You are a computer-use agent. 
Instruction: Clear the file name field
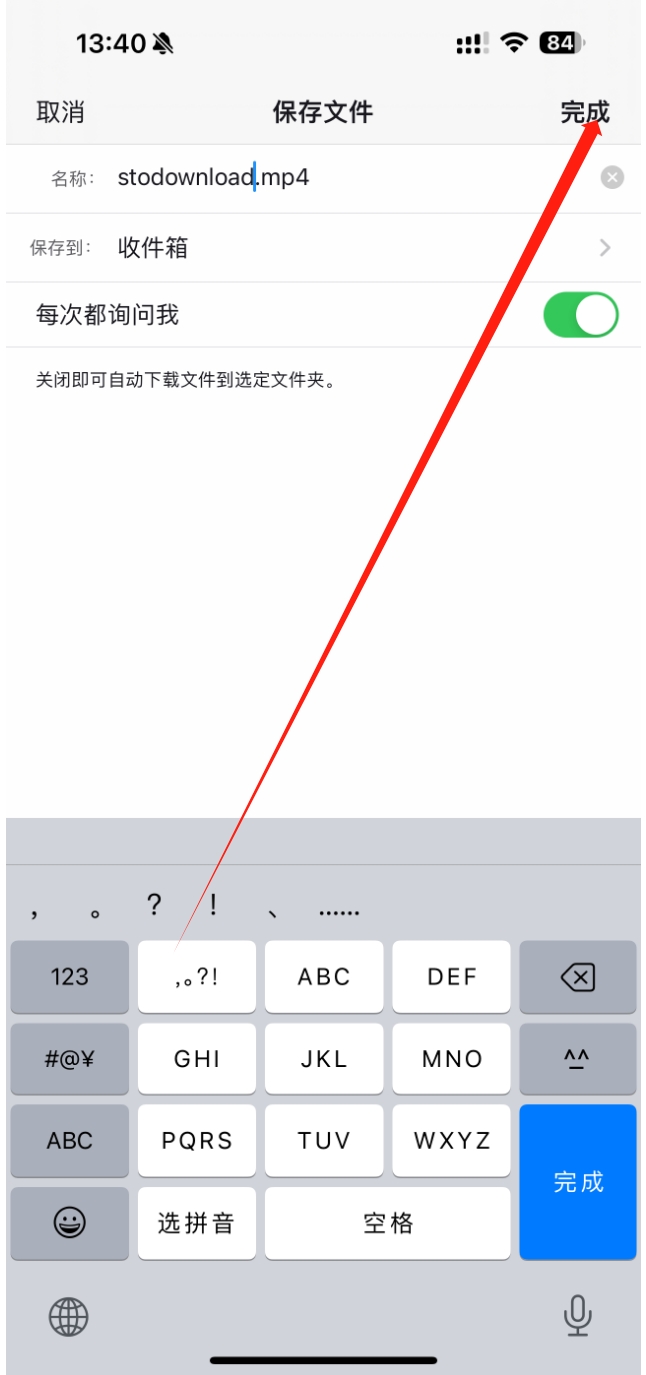tap(612, 178)
